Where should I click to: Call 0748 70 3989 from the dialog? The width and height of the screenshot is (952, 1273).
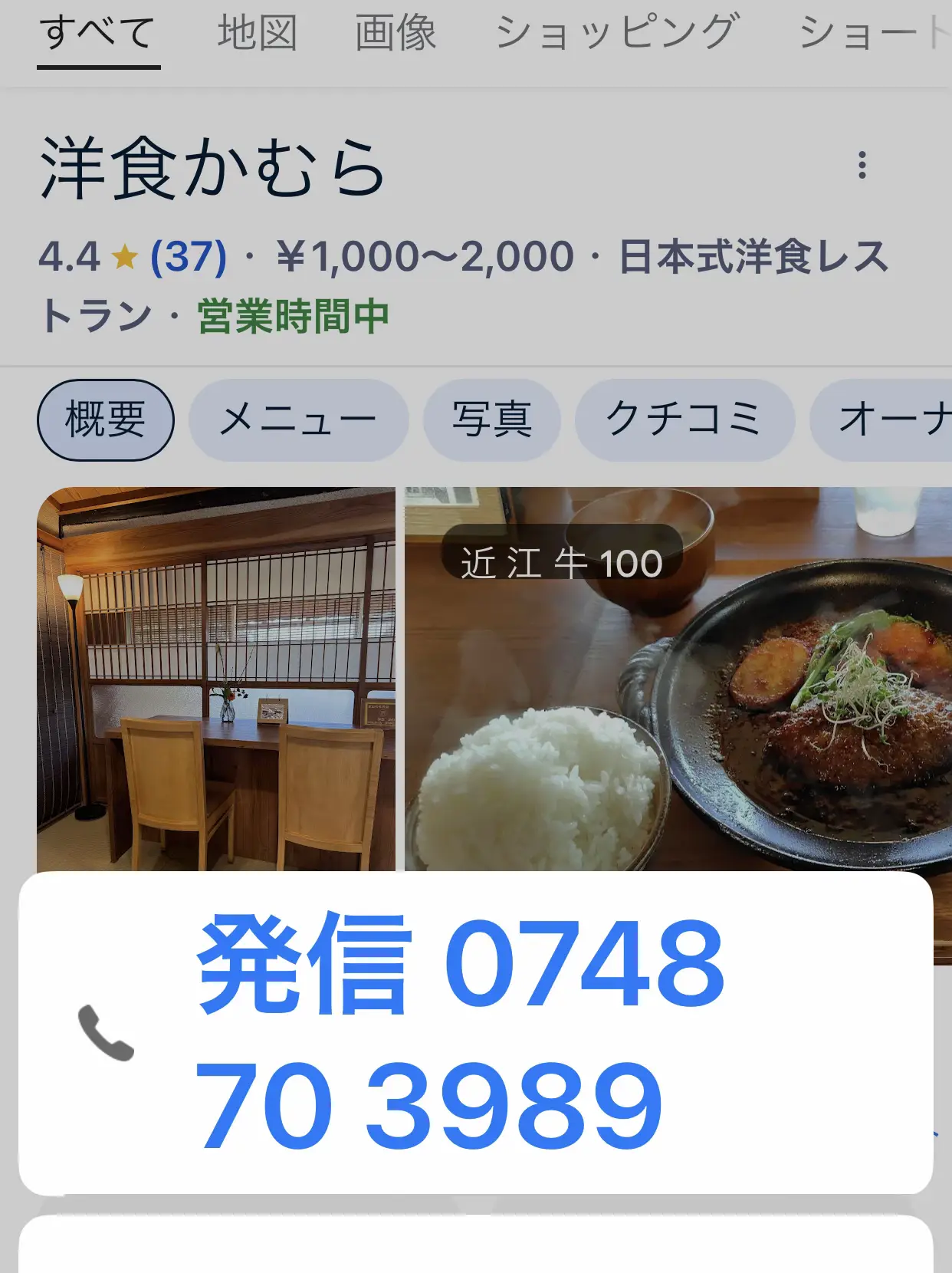460,1031
